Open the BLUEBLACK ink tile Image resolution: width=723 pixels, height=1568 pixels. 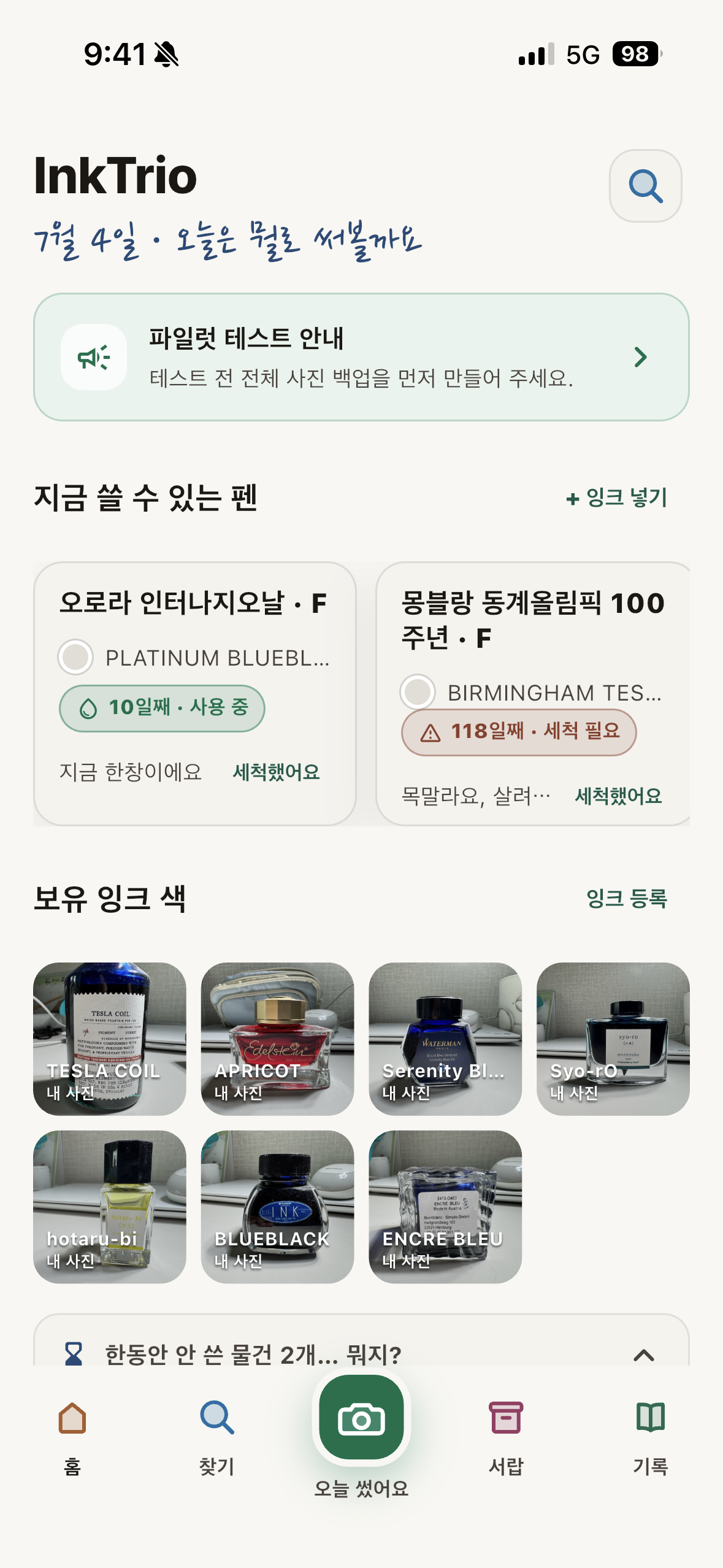[277, 1207]
